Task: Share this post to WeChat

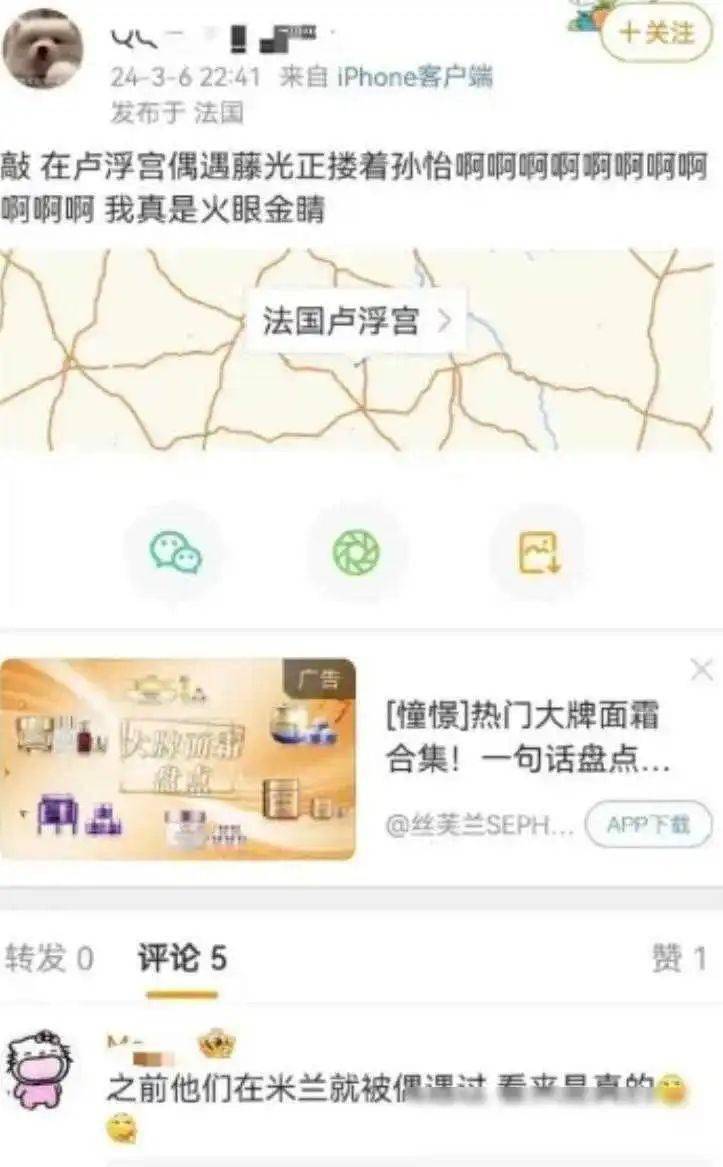Action: coord(175,552)
